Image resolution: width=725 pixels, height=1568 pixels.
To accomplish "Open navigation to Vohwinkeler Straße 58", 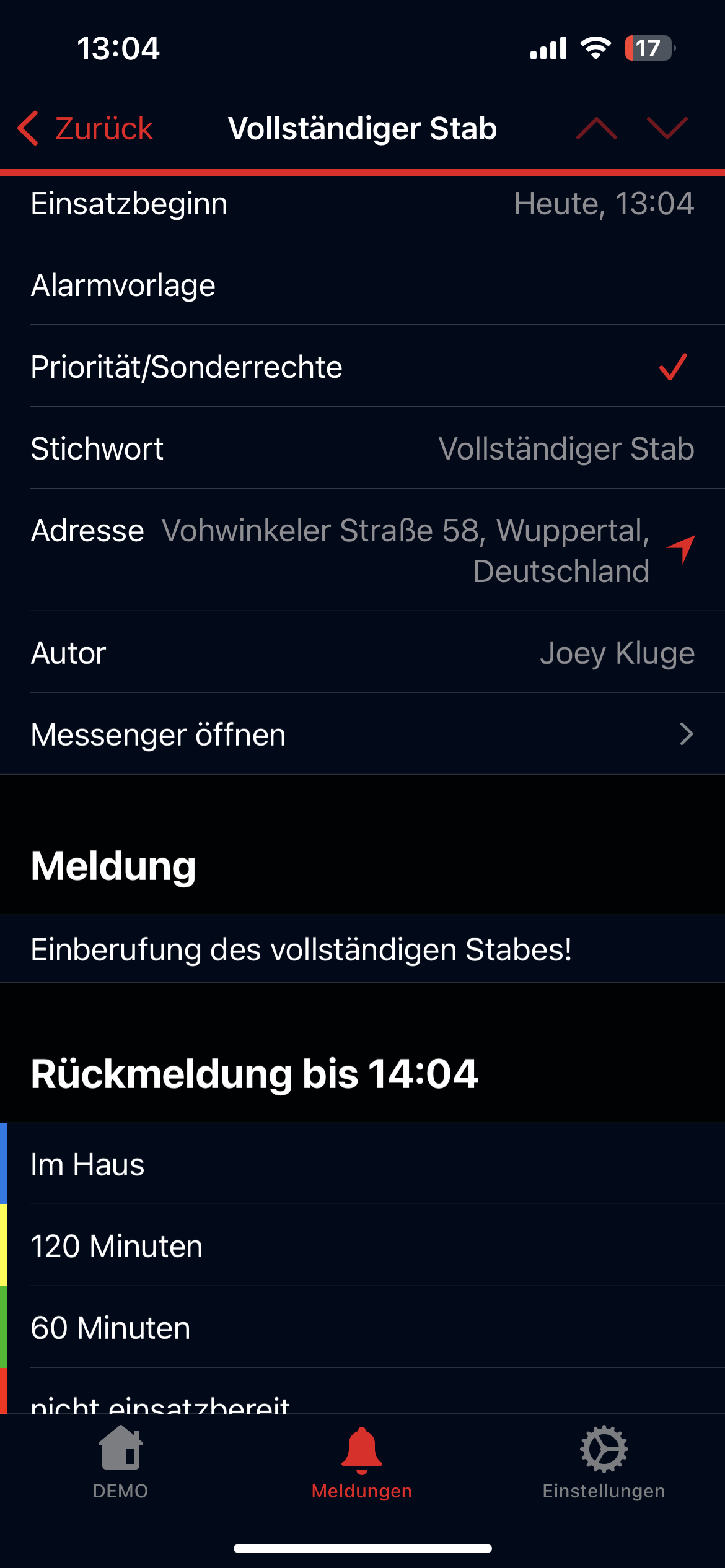I will 681,549.
